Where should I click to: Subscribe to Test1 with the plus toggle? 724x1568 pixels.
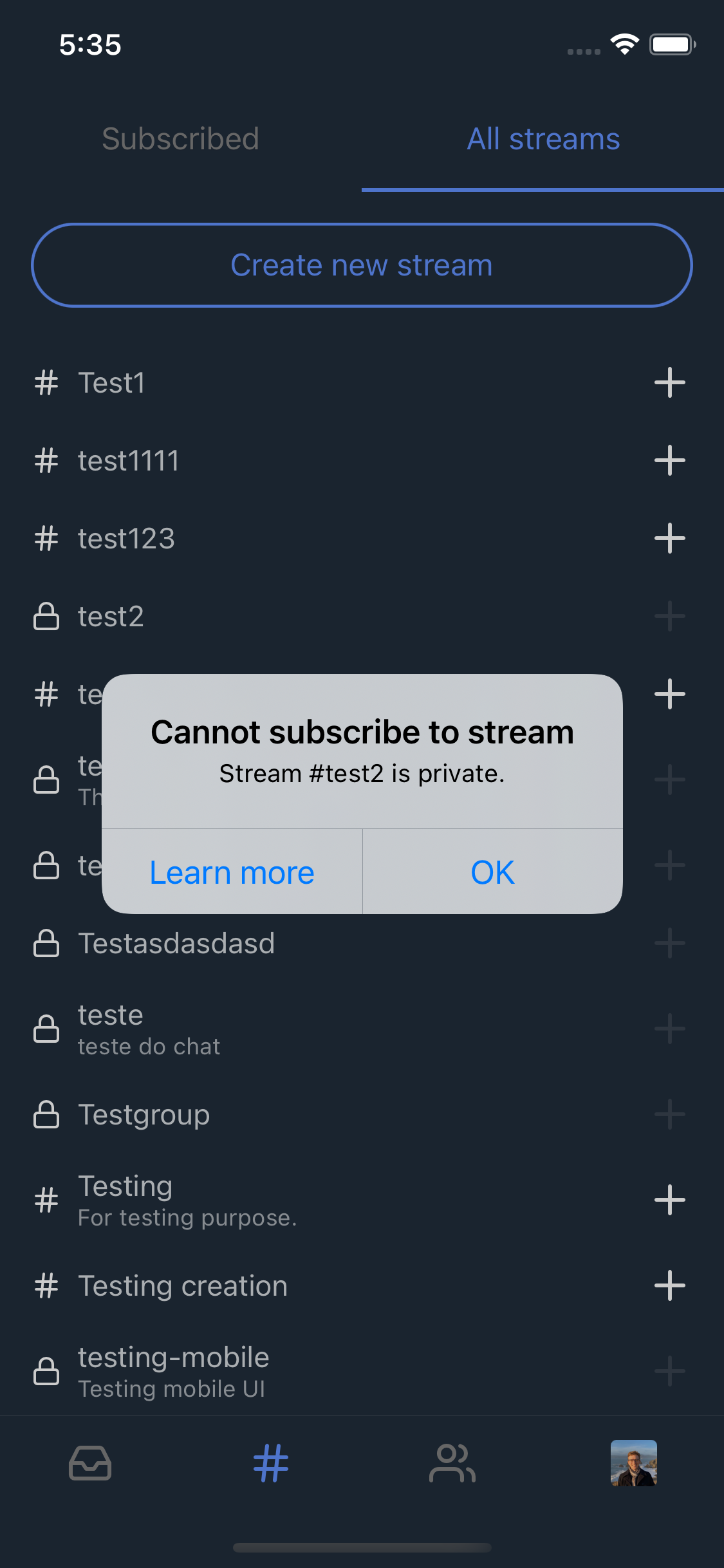click(669, 382)
